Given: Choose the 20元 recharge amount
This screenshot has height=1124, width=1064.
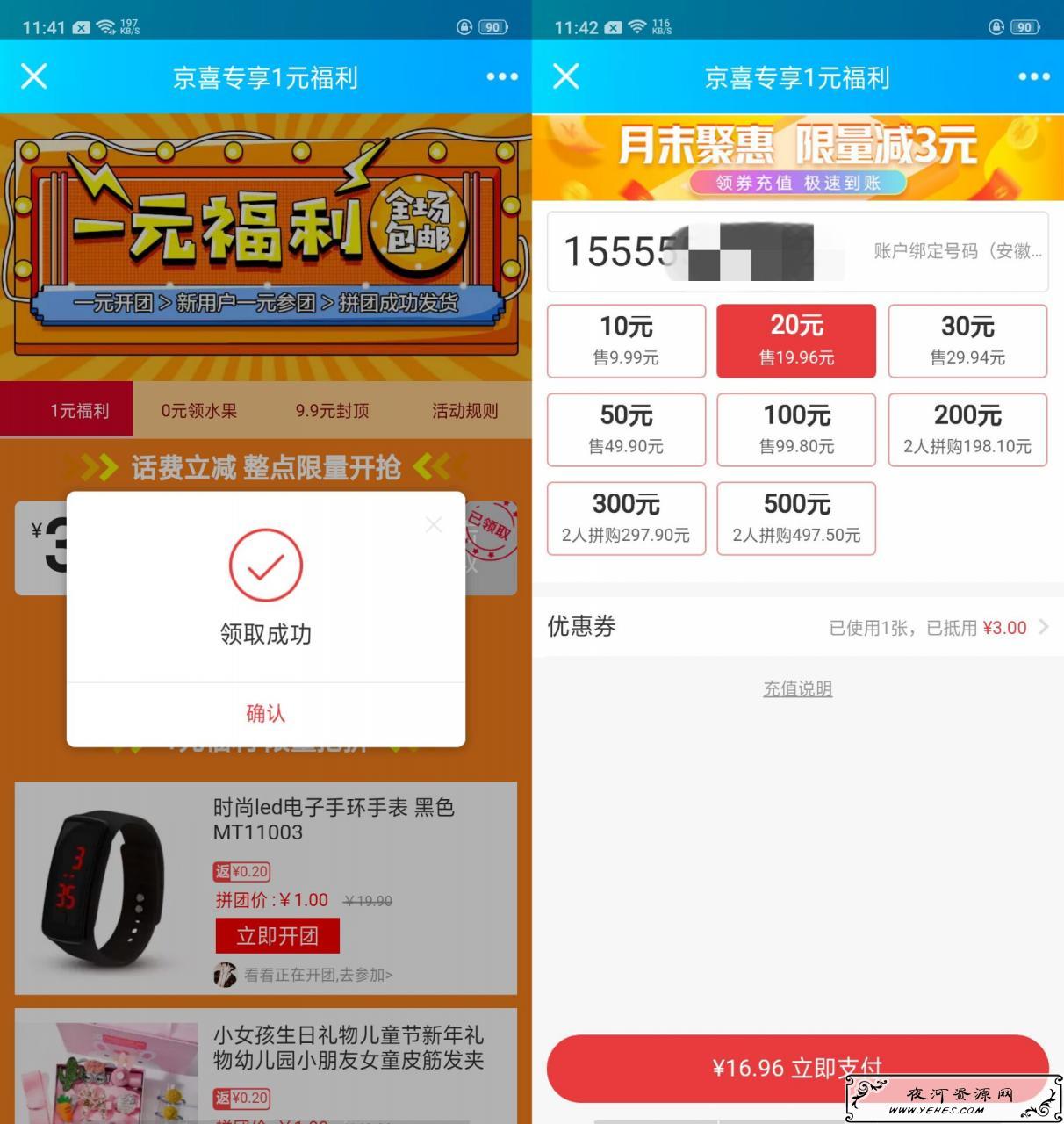Looking at the screenshot, I should 796,341.
